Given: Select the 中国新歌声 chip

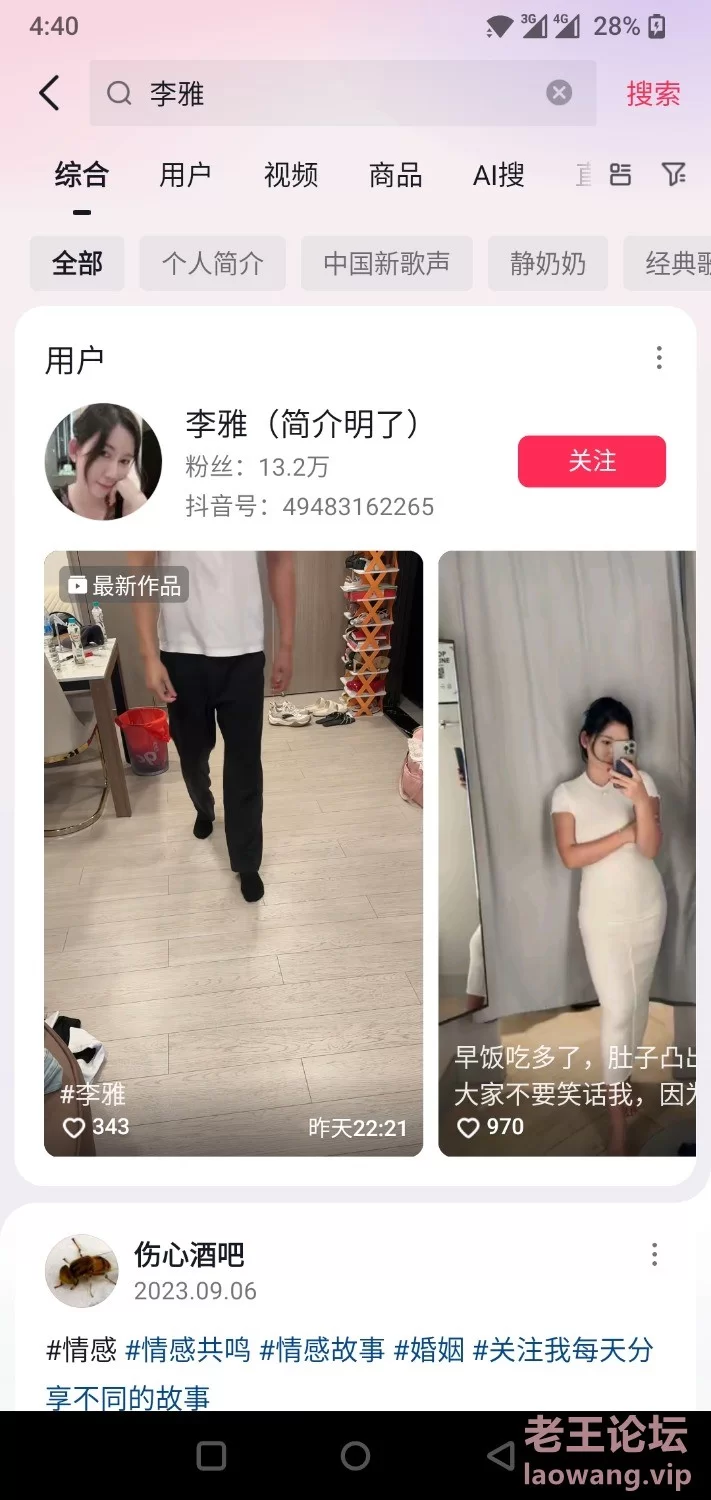Looking at the screenshot, I should coord(386,263).
